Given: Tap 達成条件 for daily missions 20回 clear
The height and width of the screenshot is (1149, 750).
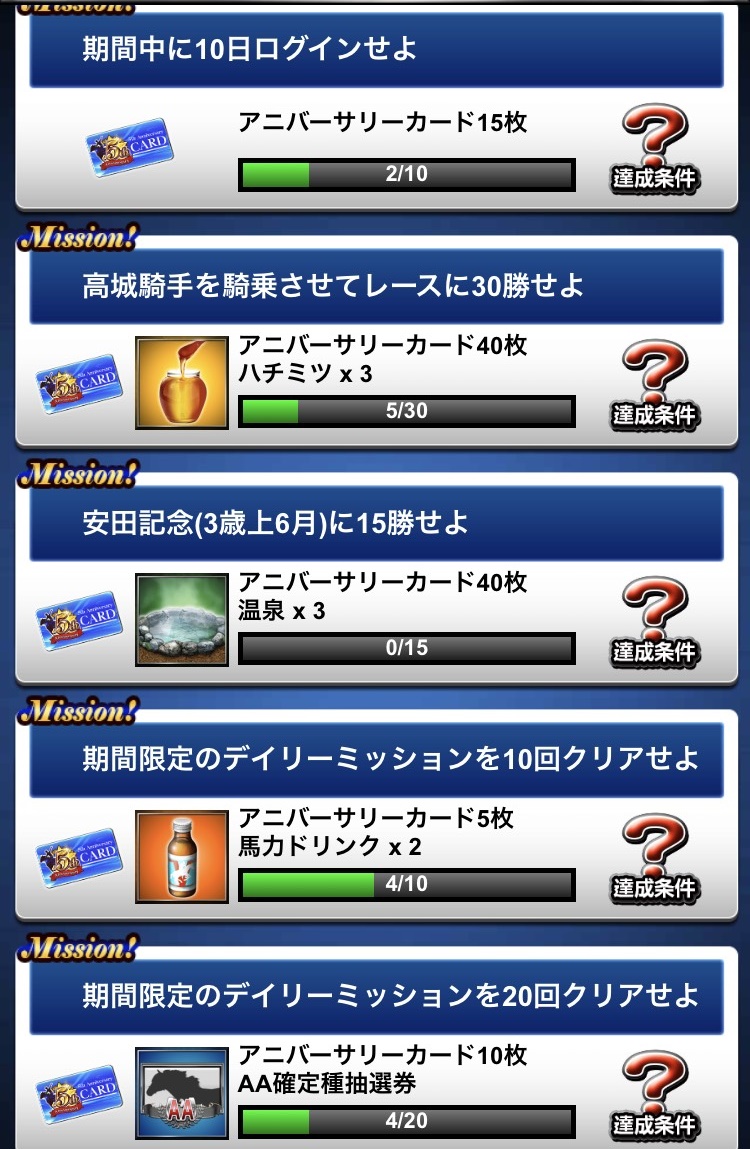Looking at the screenshot, I should point(655,1095).
